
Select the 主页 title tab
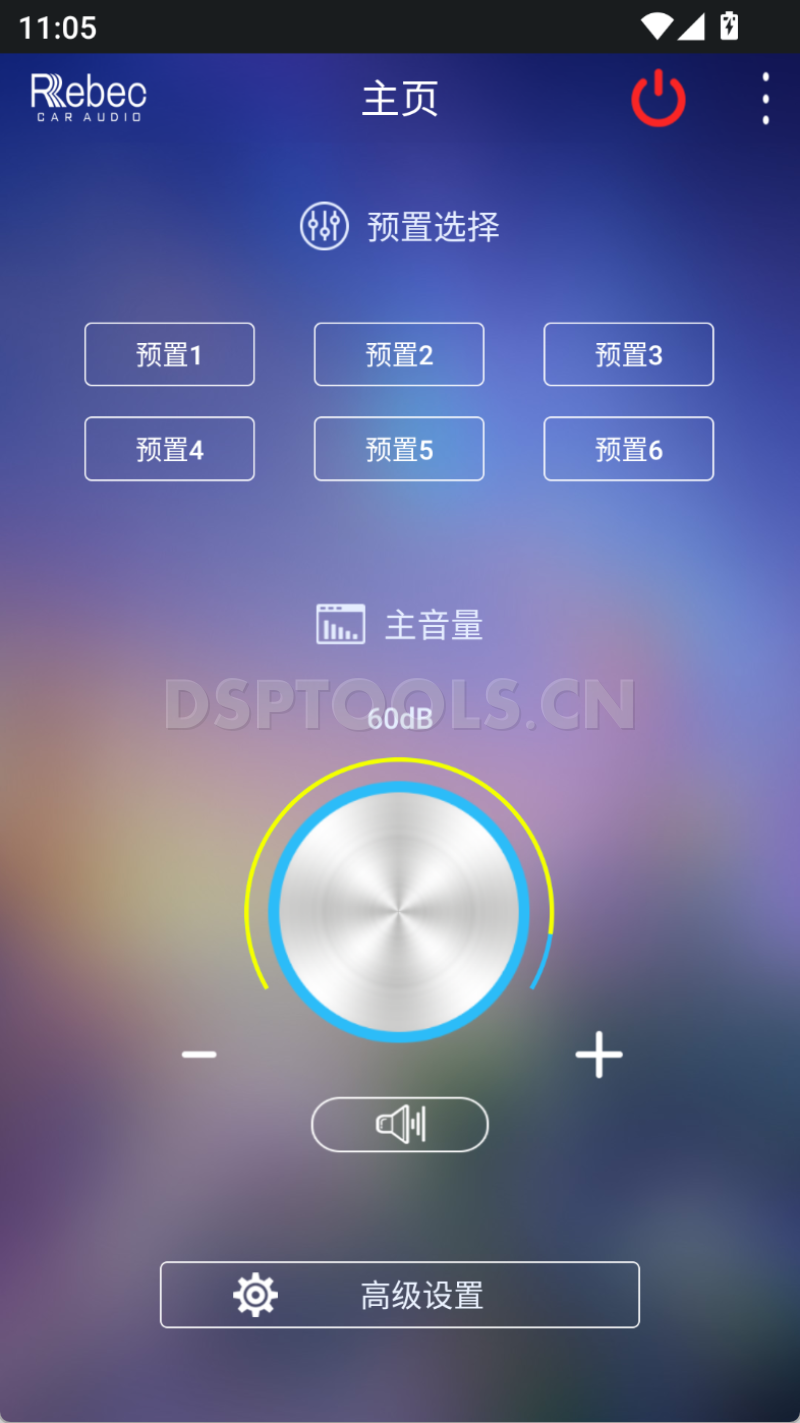[x=399, y=99]
